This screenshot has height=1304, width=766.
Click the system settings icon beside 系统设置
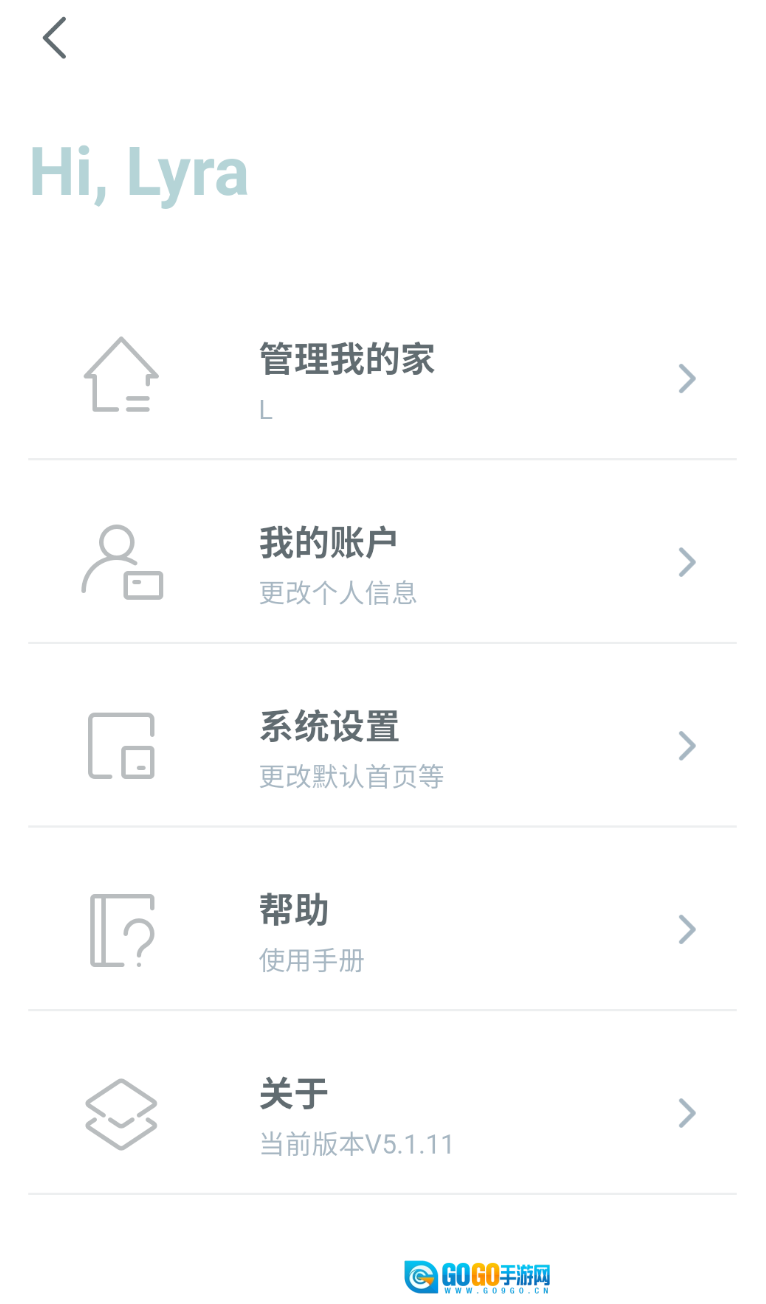tap(121, 746)
